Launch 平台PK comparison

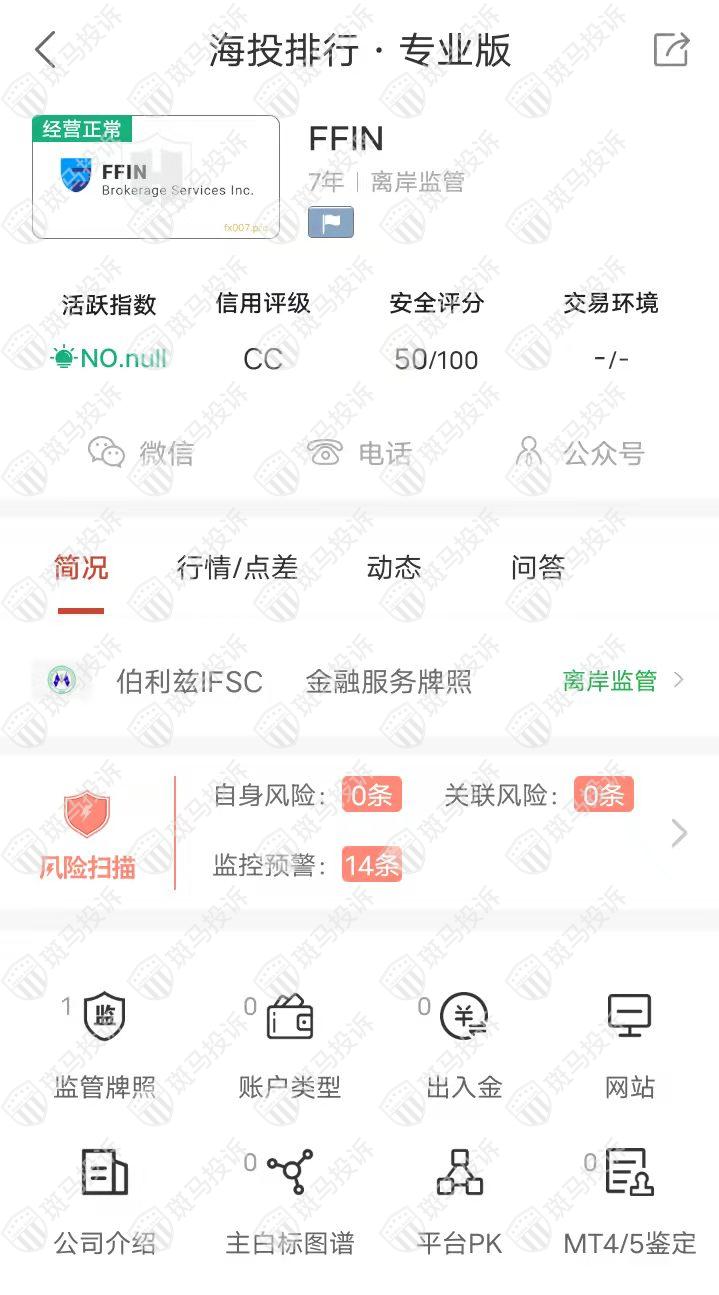(459, 1200)
